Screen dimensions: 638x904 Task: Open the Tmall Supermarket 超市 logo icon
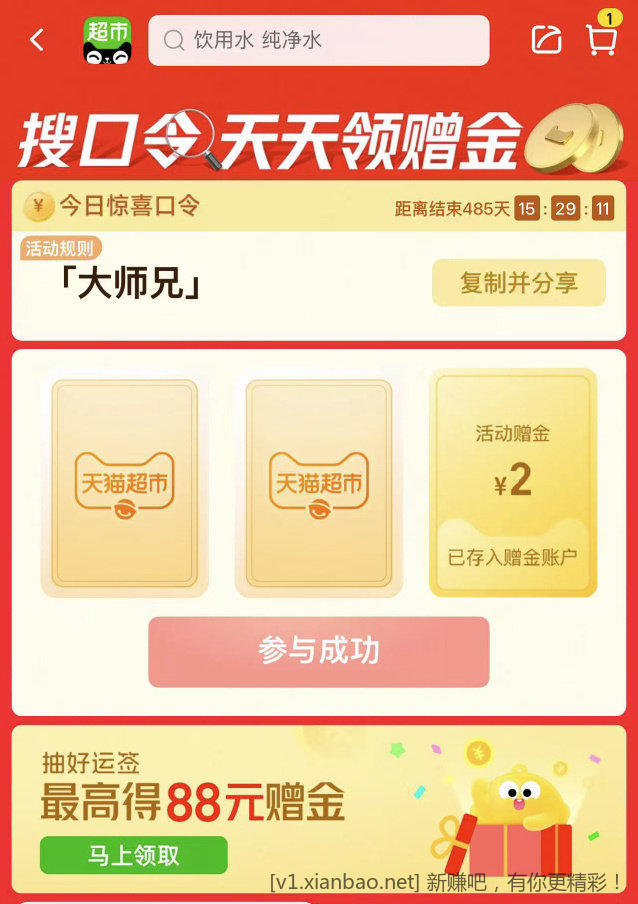pos(107,41)
